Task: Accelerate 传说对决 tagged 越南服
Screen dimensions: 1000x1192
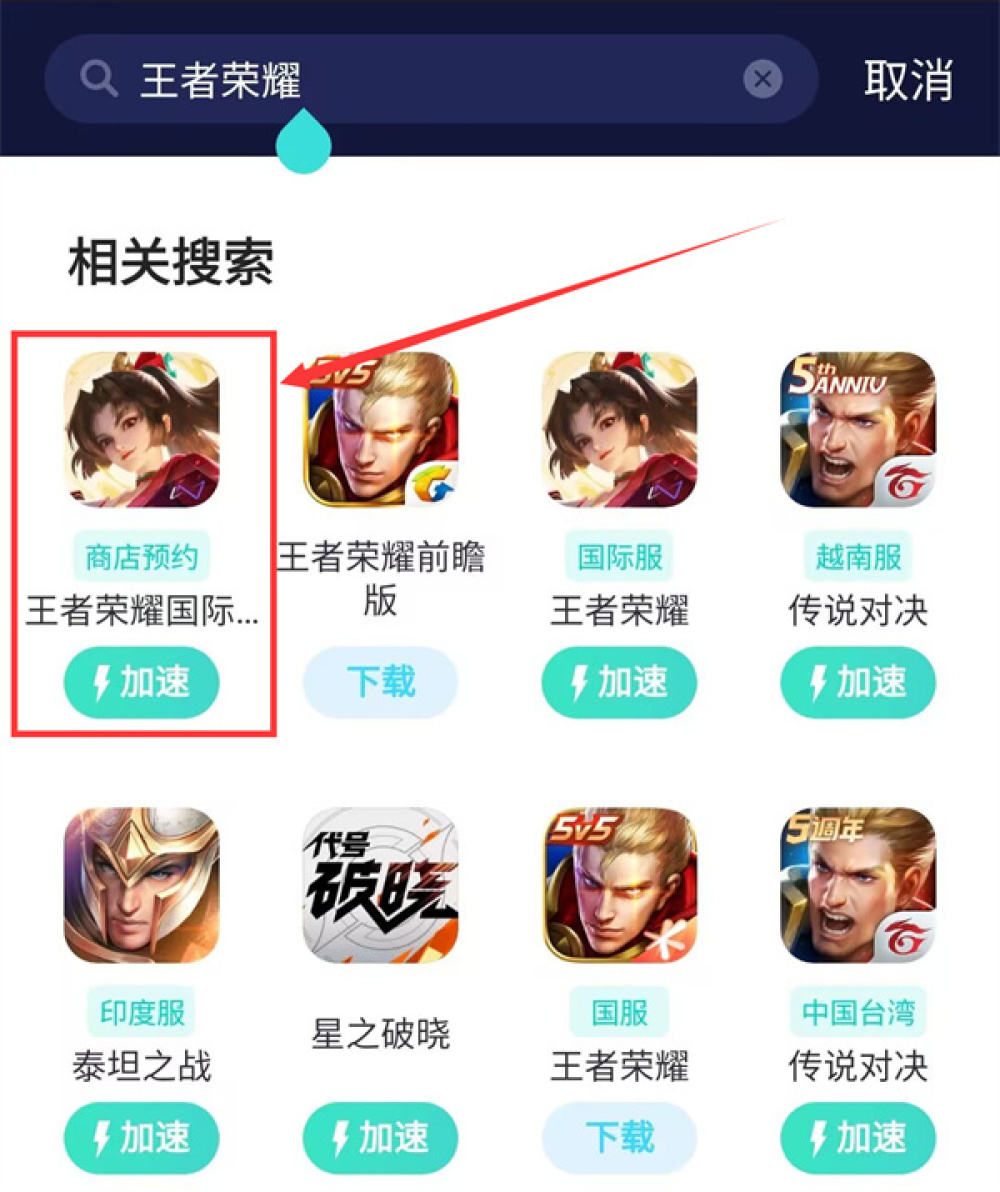Action: [x=858, y=683]
